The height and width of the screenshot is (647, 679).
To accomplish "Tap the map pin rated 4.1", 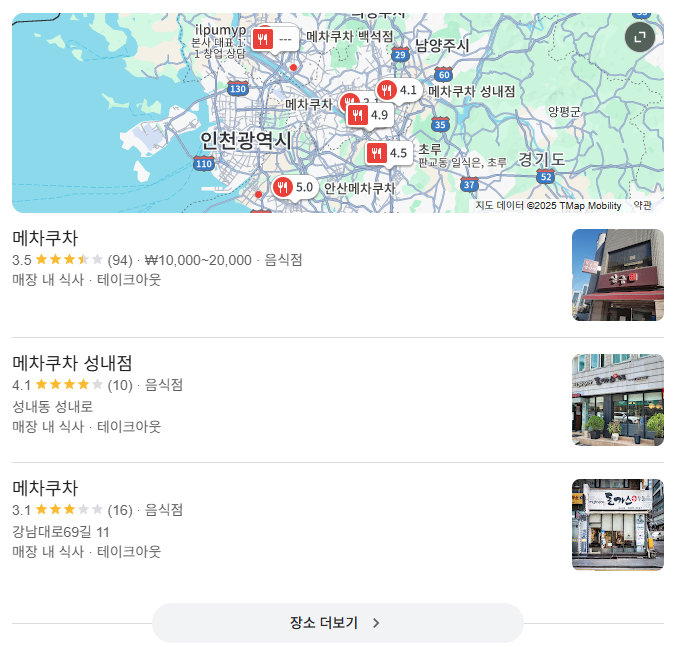I will point(398,90).
